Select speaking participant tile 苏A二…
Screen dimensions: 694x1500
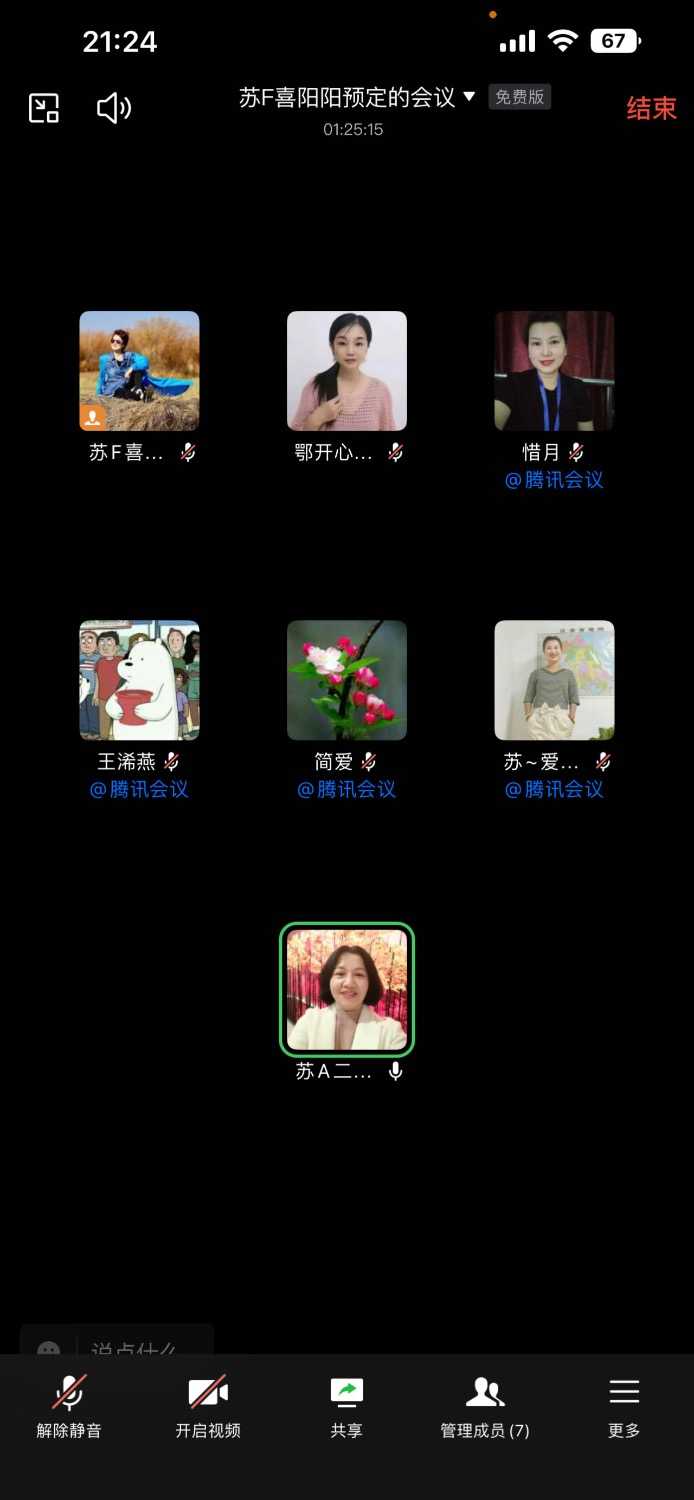tap(347, 989)
